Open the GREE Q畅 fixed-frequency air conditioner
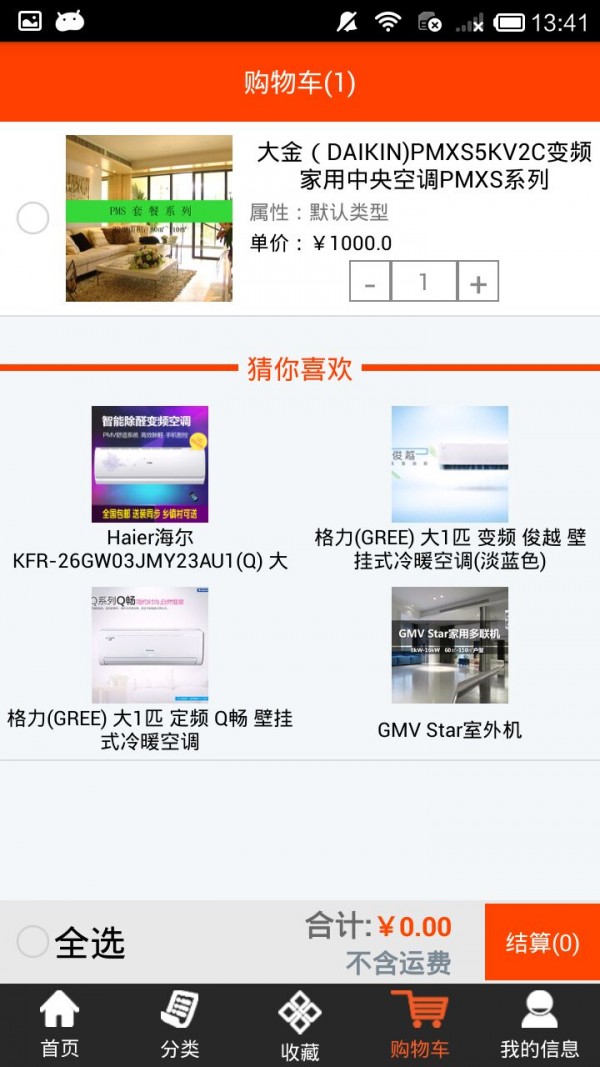600x1067 pixels. click(x=150, y=645)
